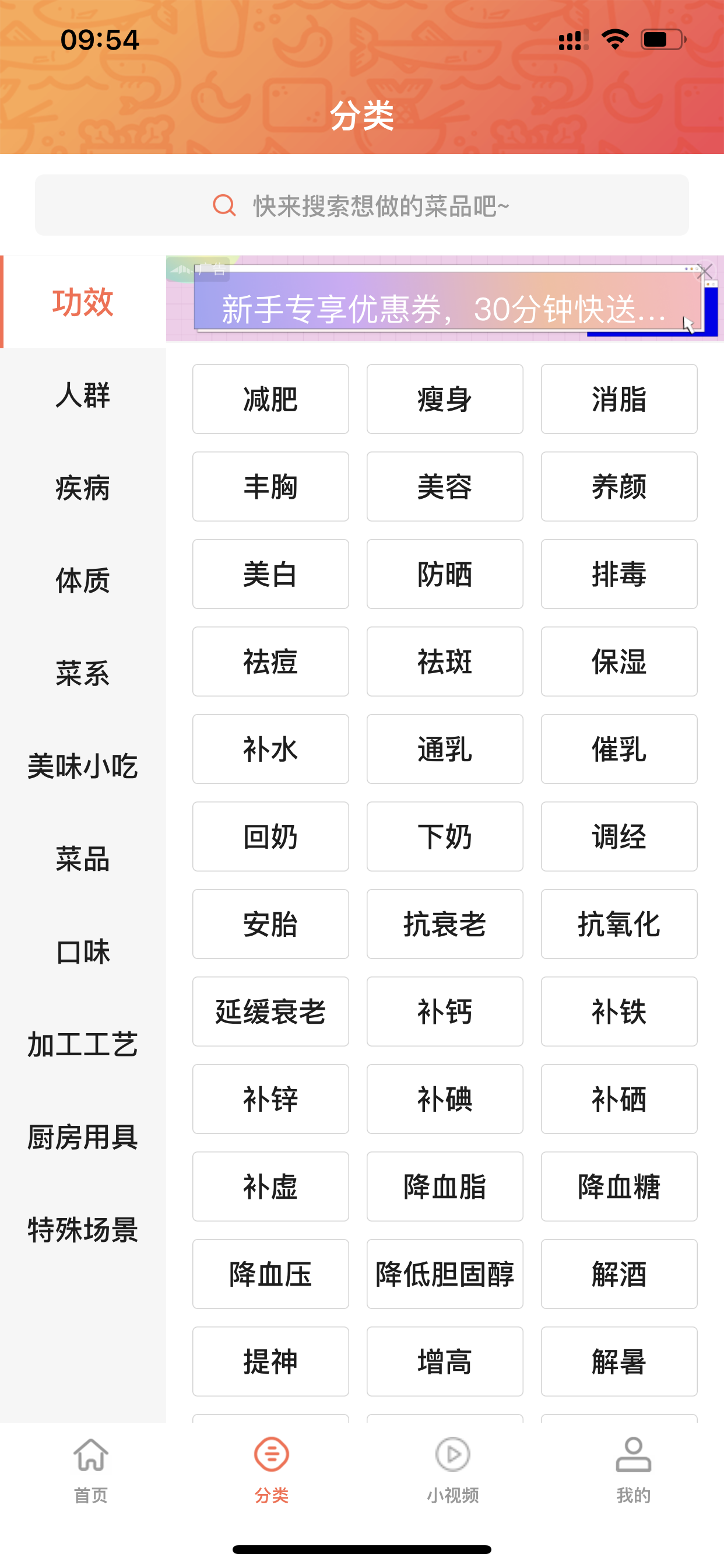Tap the search input field
This screenshot has height=1568, width=724.
point(362,205)
